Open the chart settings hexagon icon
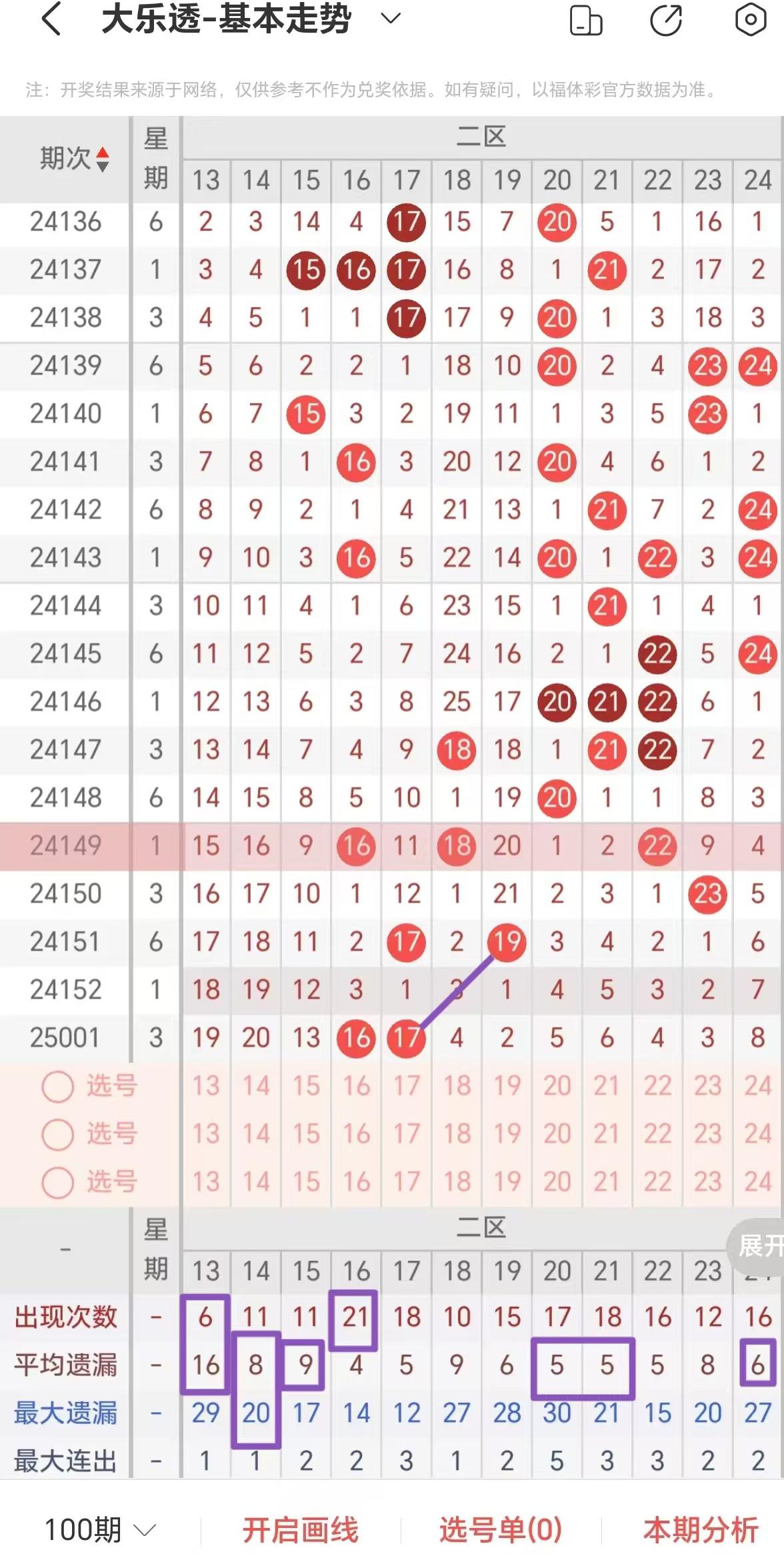Viewport: 784px width, 1554px height. coord(750,20)
